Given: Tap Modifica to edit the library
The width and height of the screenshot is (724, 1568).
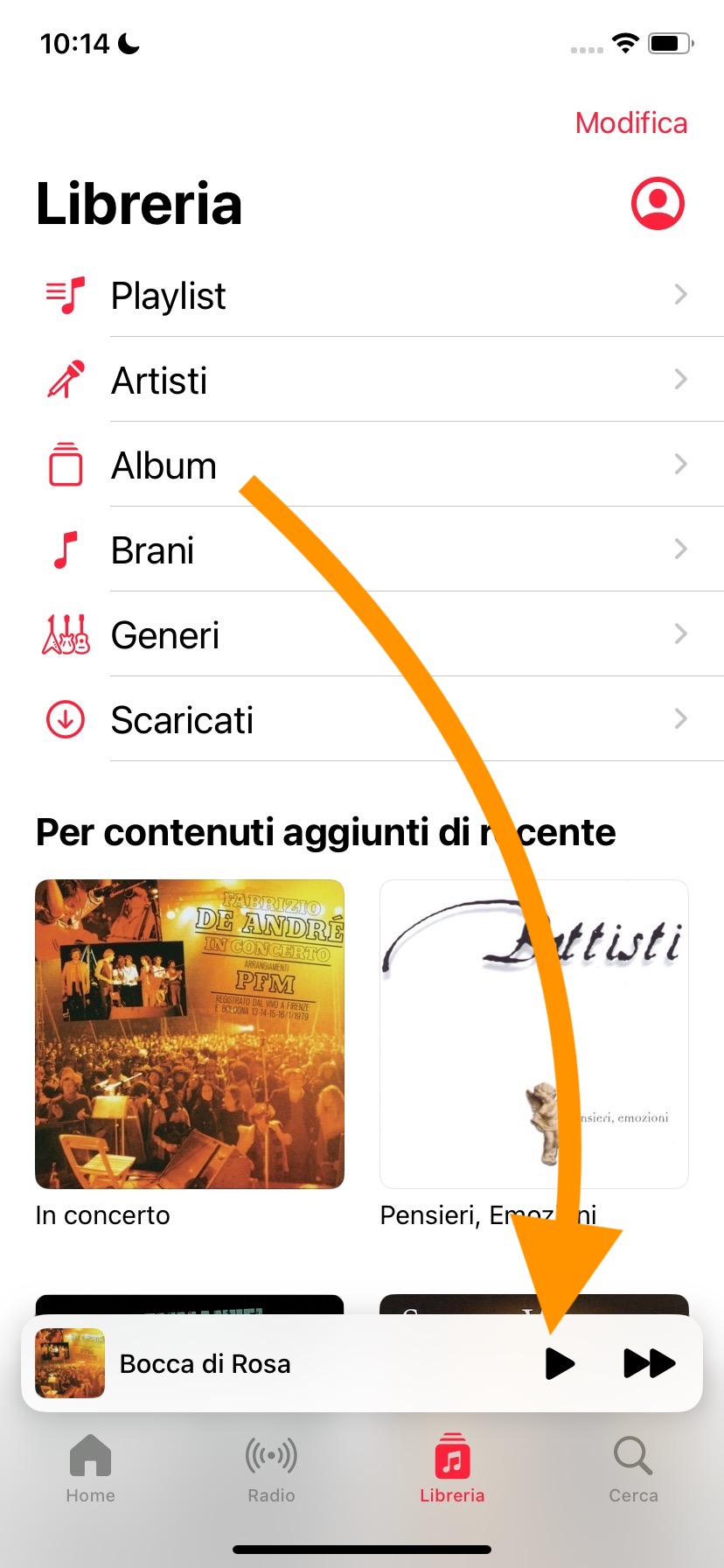Looking at the screenshot, I should tap(630, 123).
